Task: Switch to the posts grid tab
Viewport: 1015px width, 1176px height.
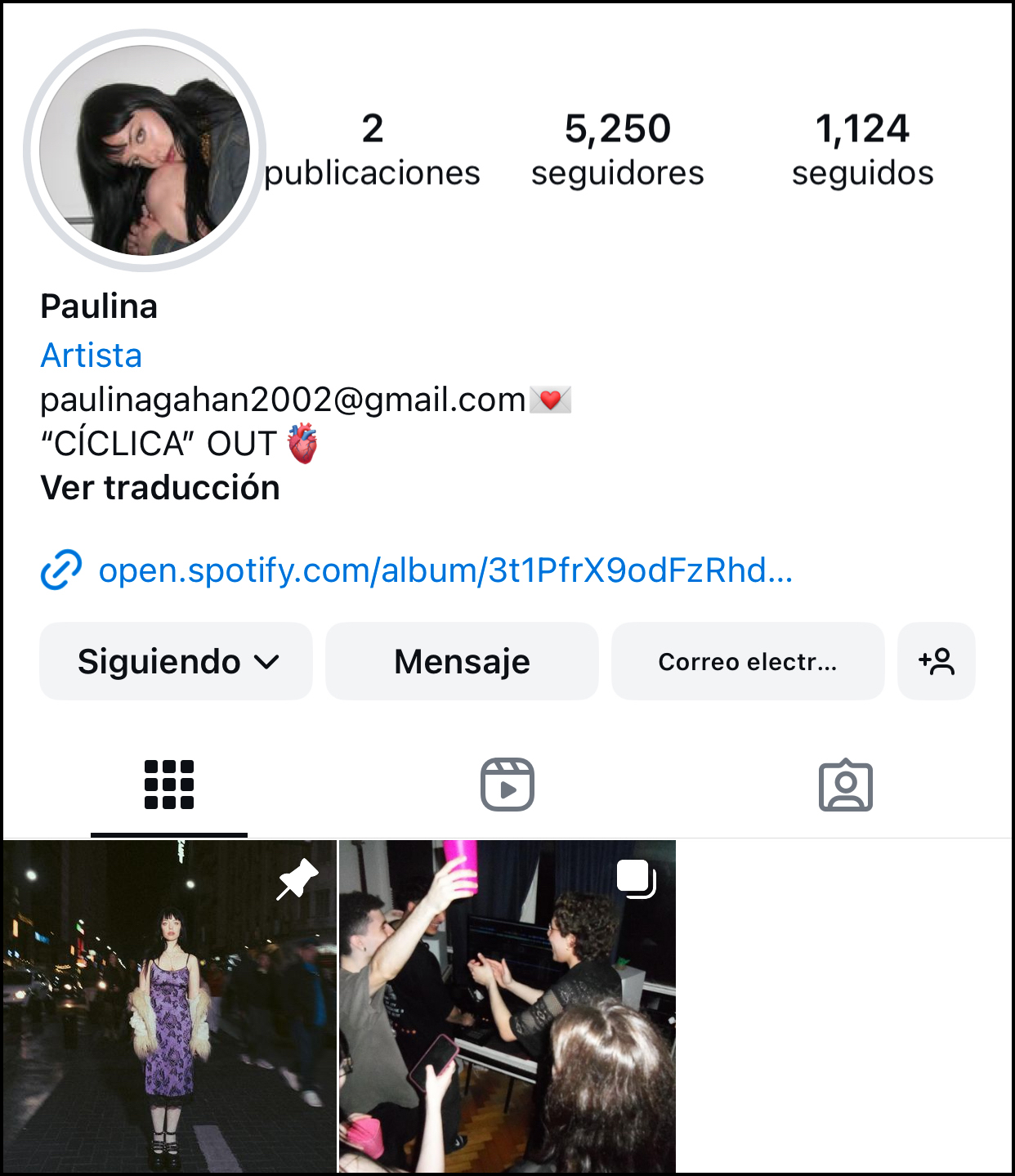Action: (169, 785)
